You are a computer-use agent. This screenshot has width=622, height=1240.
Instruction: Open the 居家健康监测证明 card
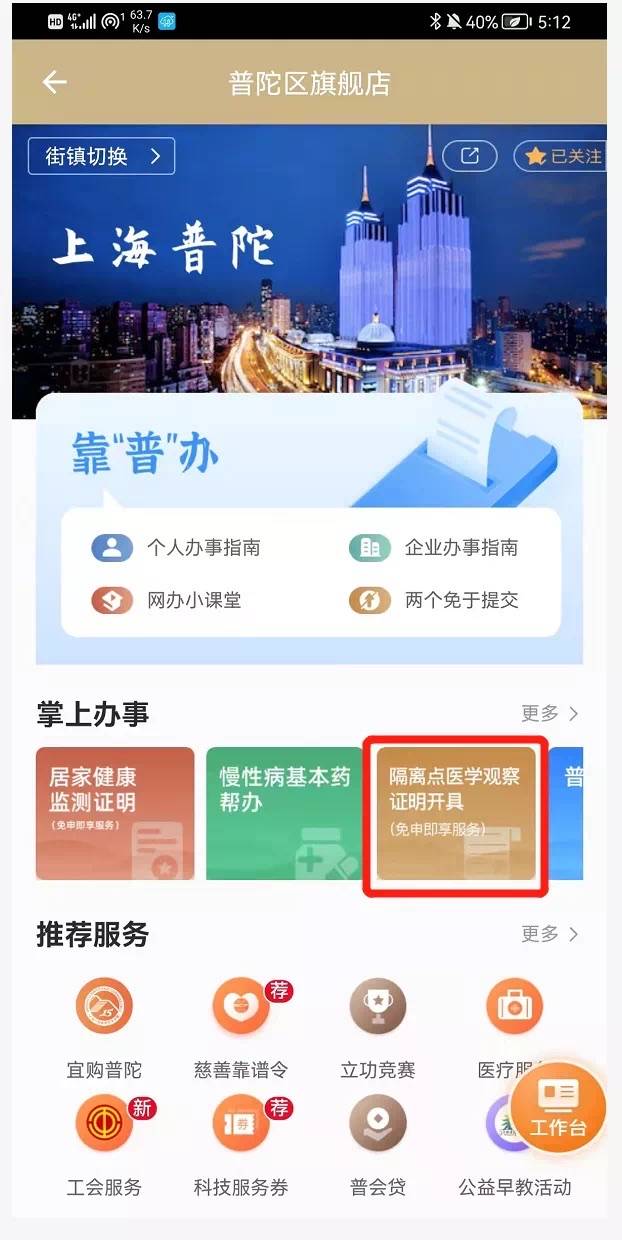click(x=115, y=813)
